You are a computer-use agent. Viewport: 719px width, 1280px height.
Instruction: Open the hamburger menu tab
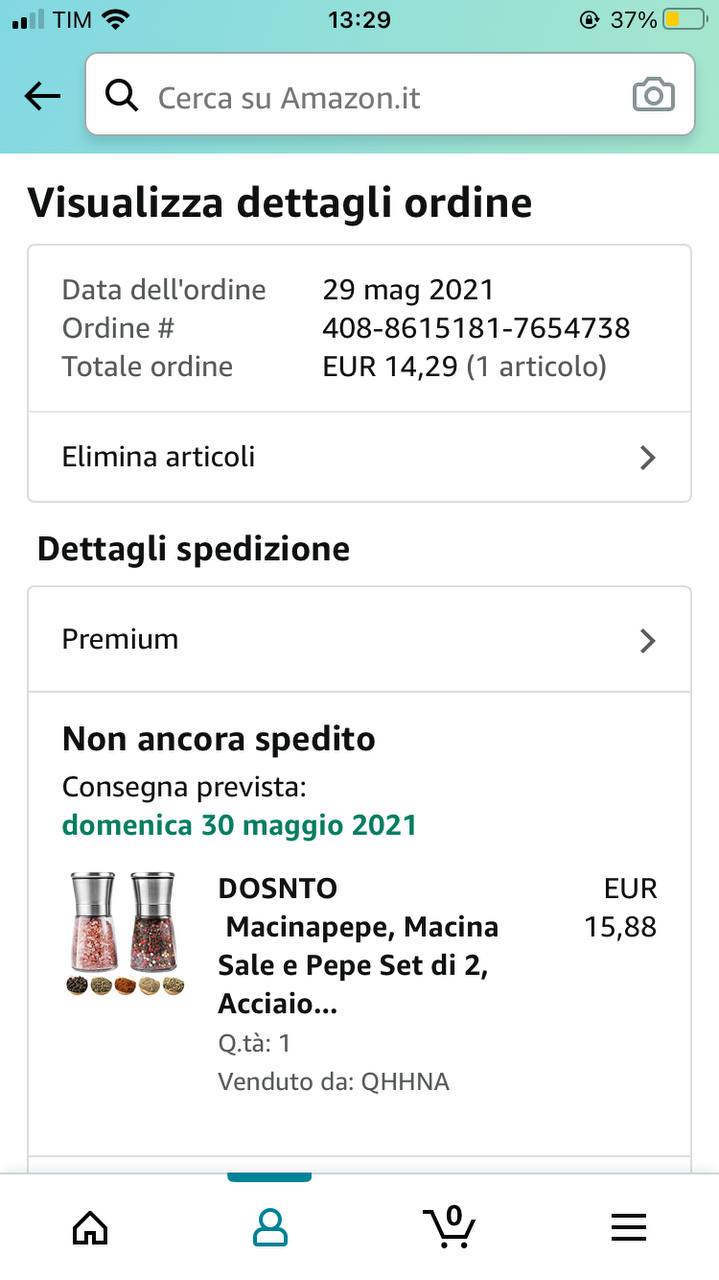click(628, 1227)
